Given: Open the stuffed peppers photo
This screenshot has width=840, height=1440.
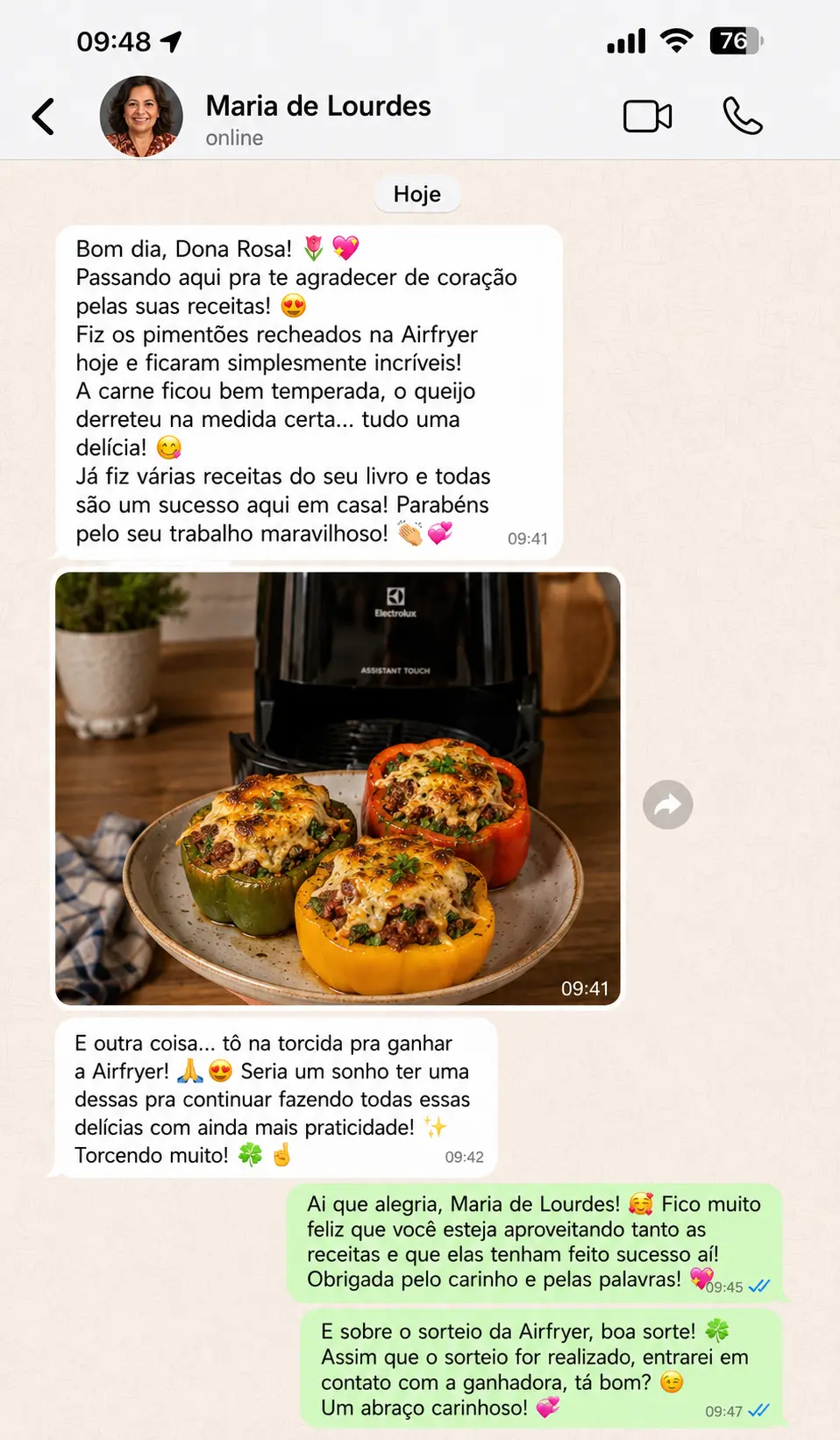Looking at the screenshot, I should pyautogui.click(x=338, y=788).
